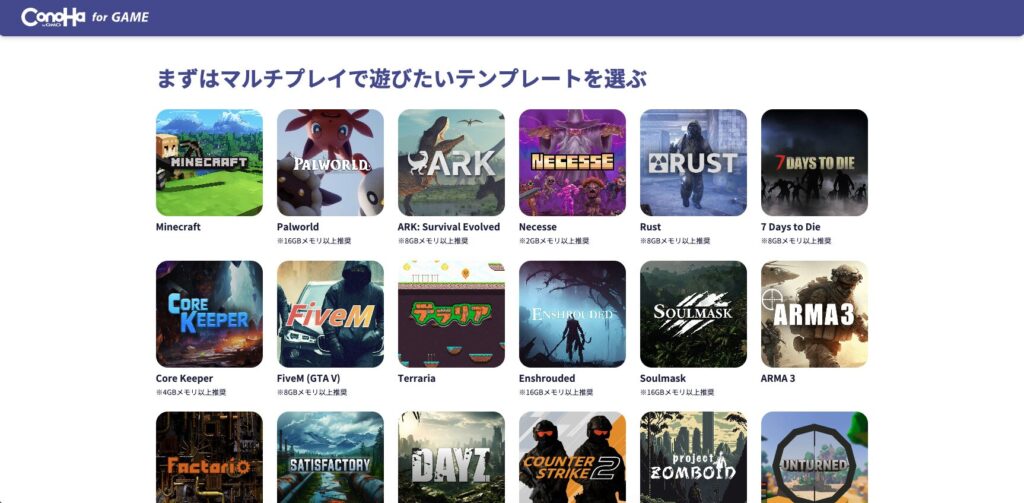Open the ARK: Survival Evolved template
Image resolution: width=1024 pixels, height=503 pixels.
pyautogui.click(x=451, y=162)
